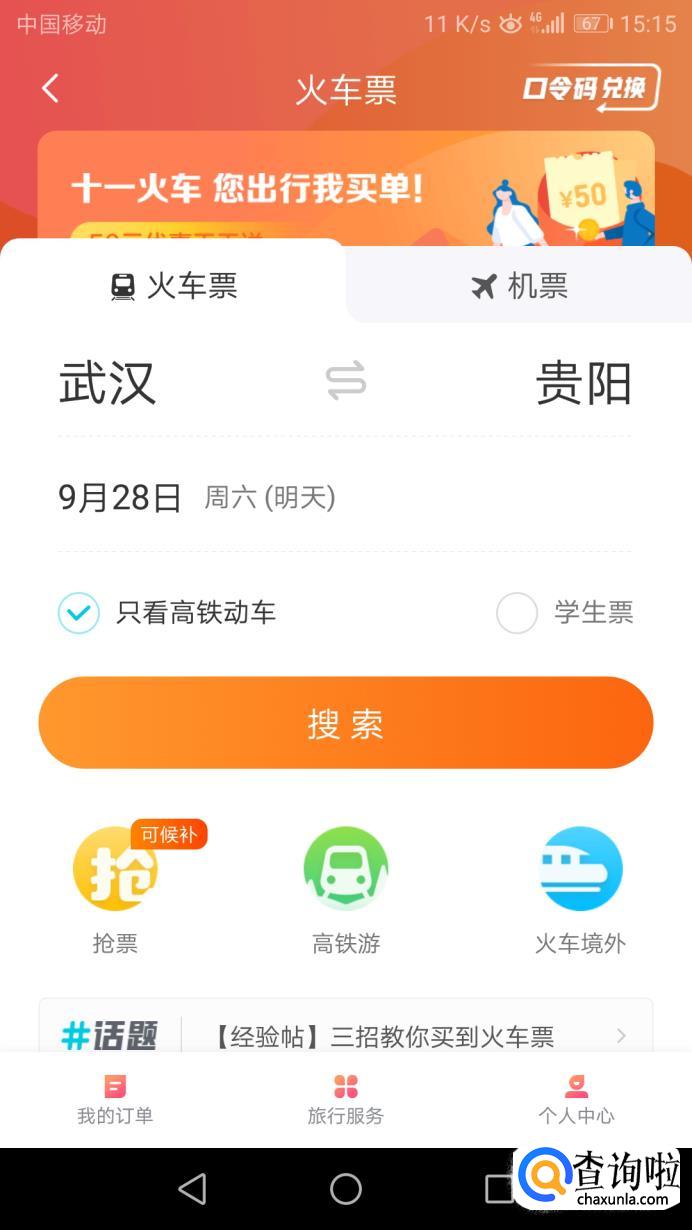Go to 我的订单 tab
692x1230 pixels.
(x=115, y=1100)
